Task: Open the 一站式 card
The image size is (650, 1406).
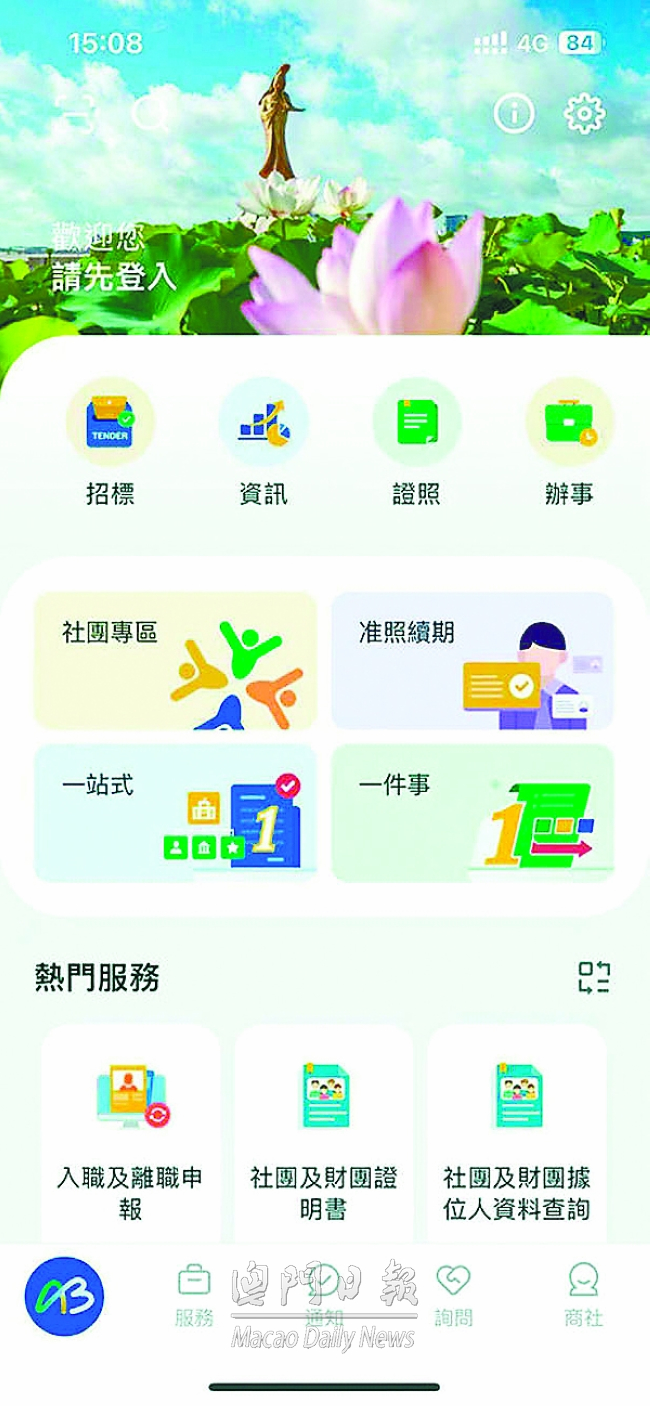Action: pos(176,813)
